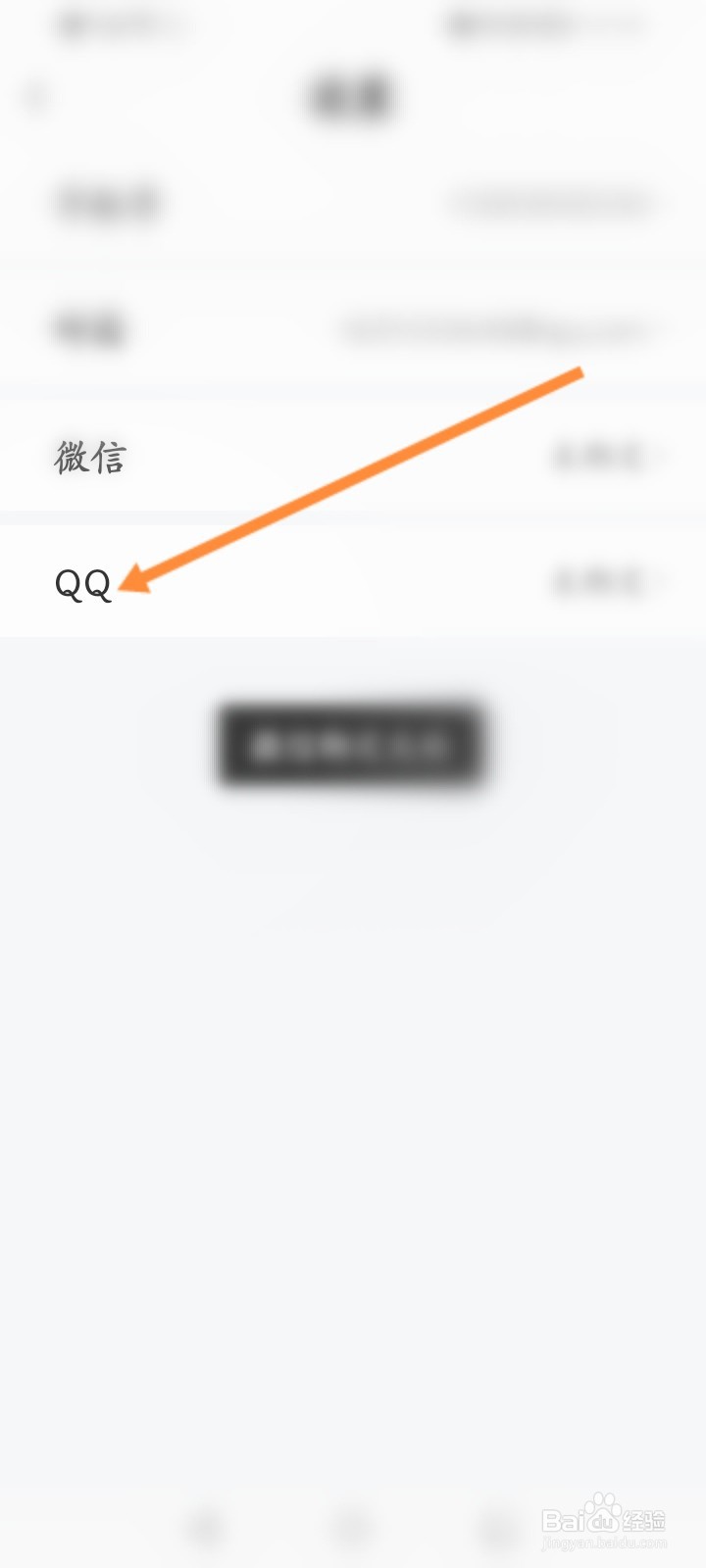Tap the binding status label beside QQ
Screen dimensions: 706x1568
point(596,580)
